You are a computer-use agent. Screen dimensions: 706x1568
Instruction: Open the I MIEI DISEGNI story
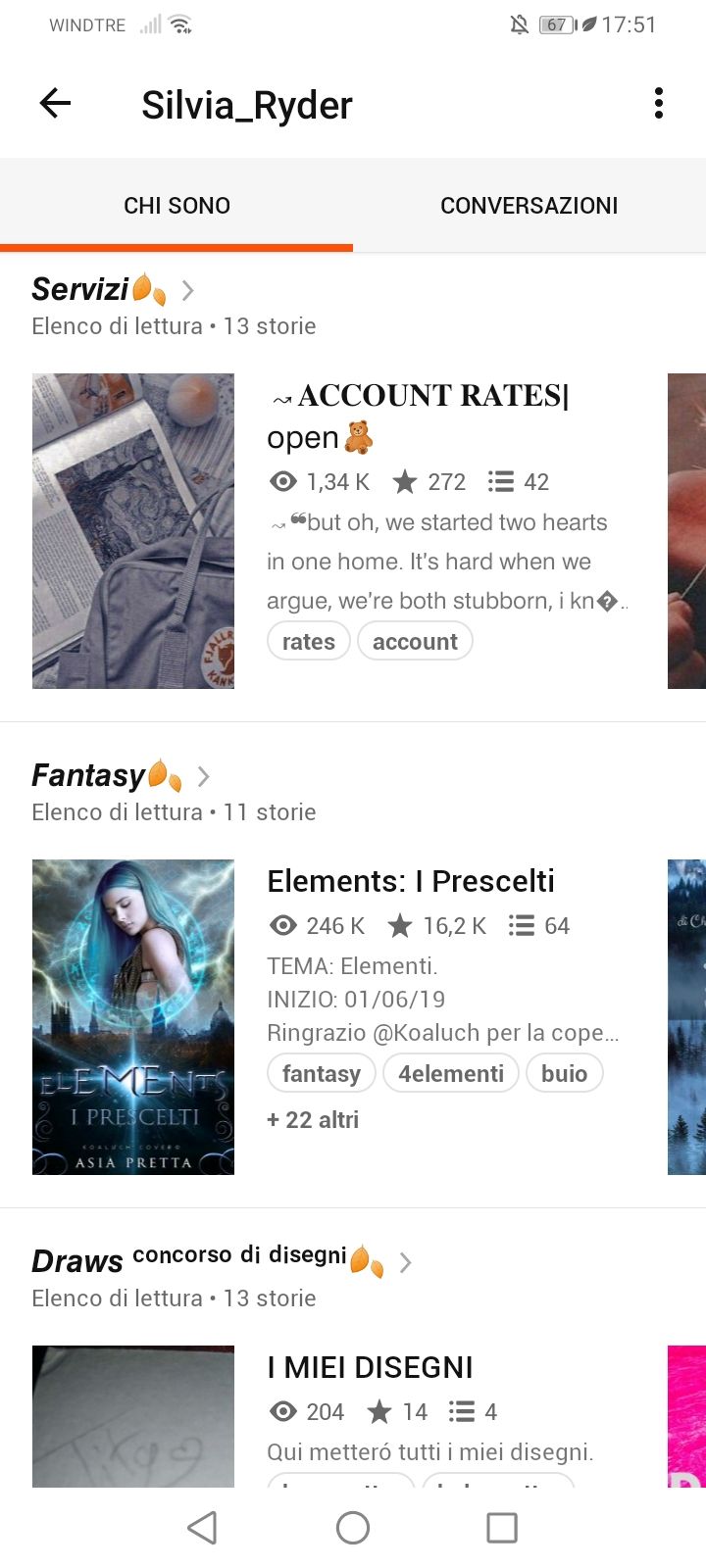pyautogui.click(x=371, y=1367)
